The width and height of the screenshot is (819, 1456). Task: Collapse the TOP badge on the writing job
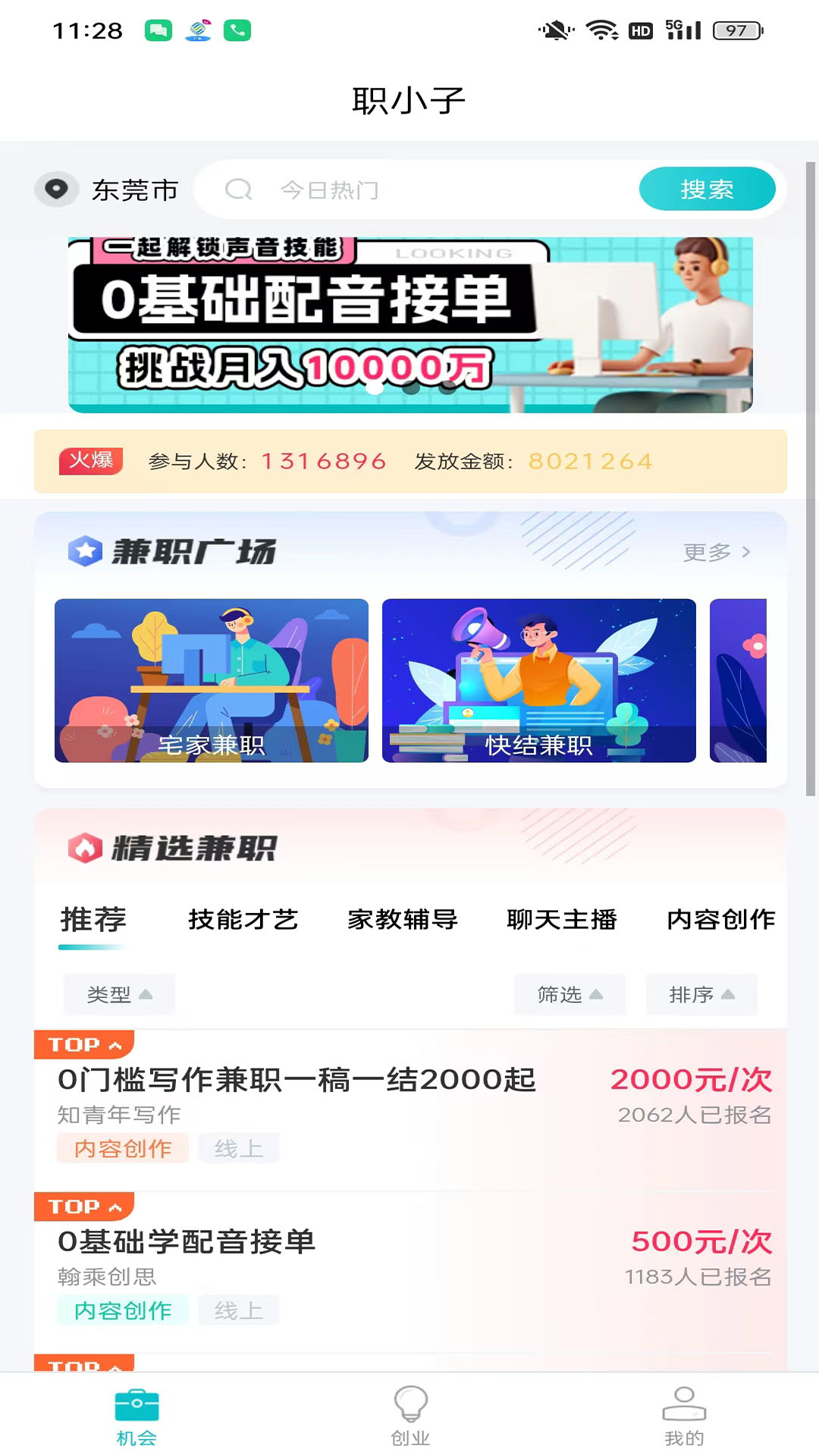point(83,1044)
